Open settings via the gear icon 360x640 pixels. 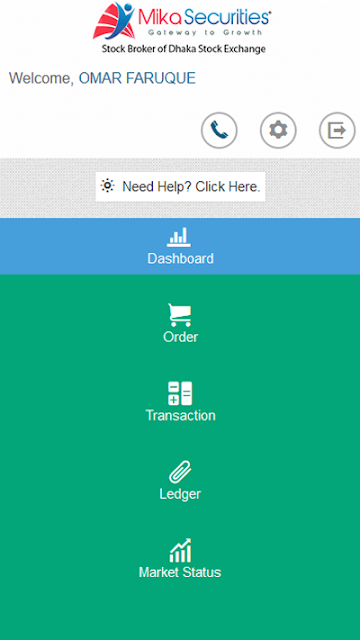tap(278, 130)
